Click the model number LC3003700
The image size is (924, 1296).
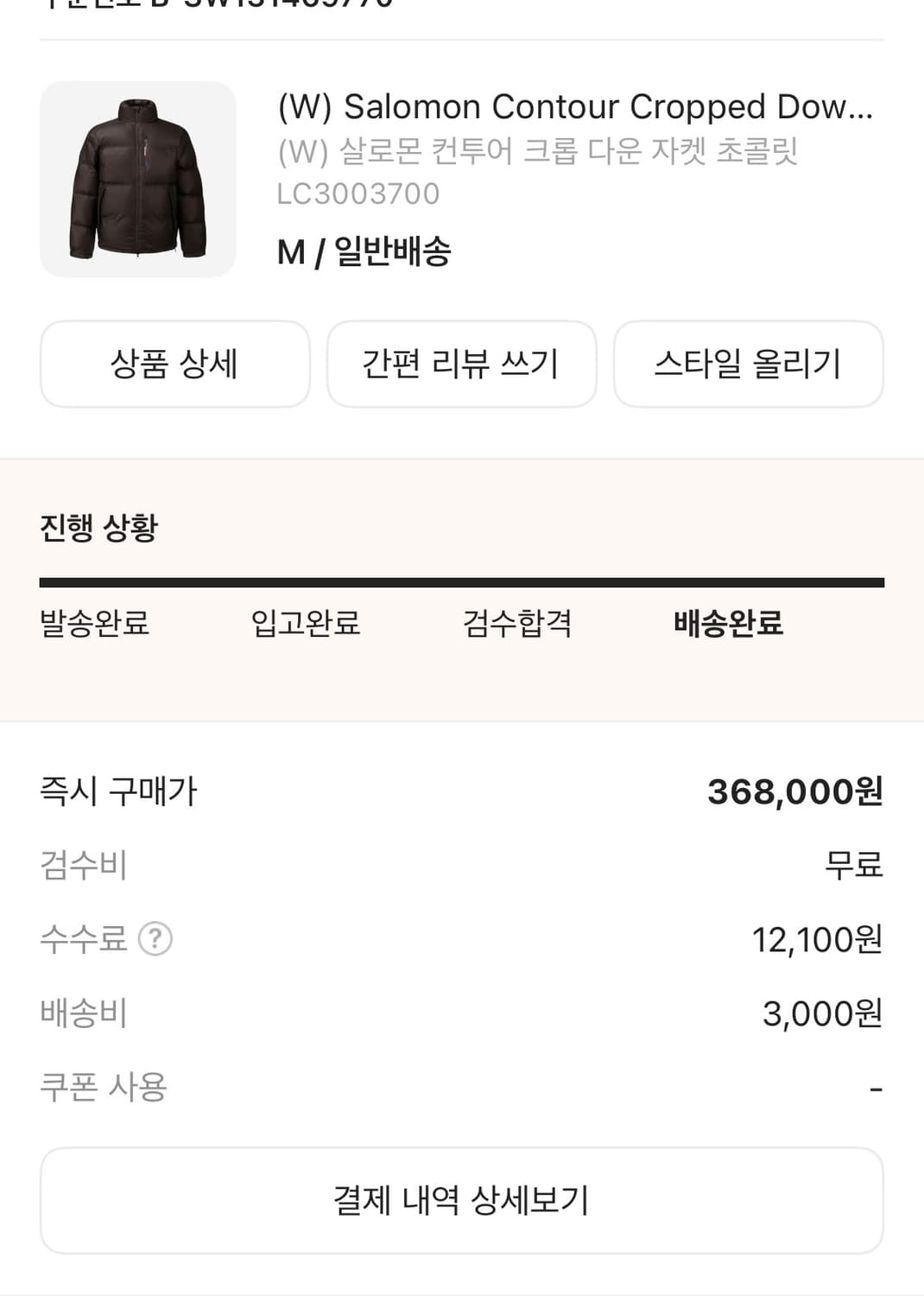tap(359, 194)
